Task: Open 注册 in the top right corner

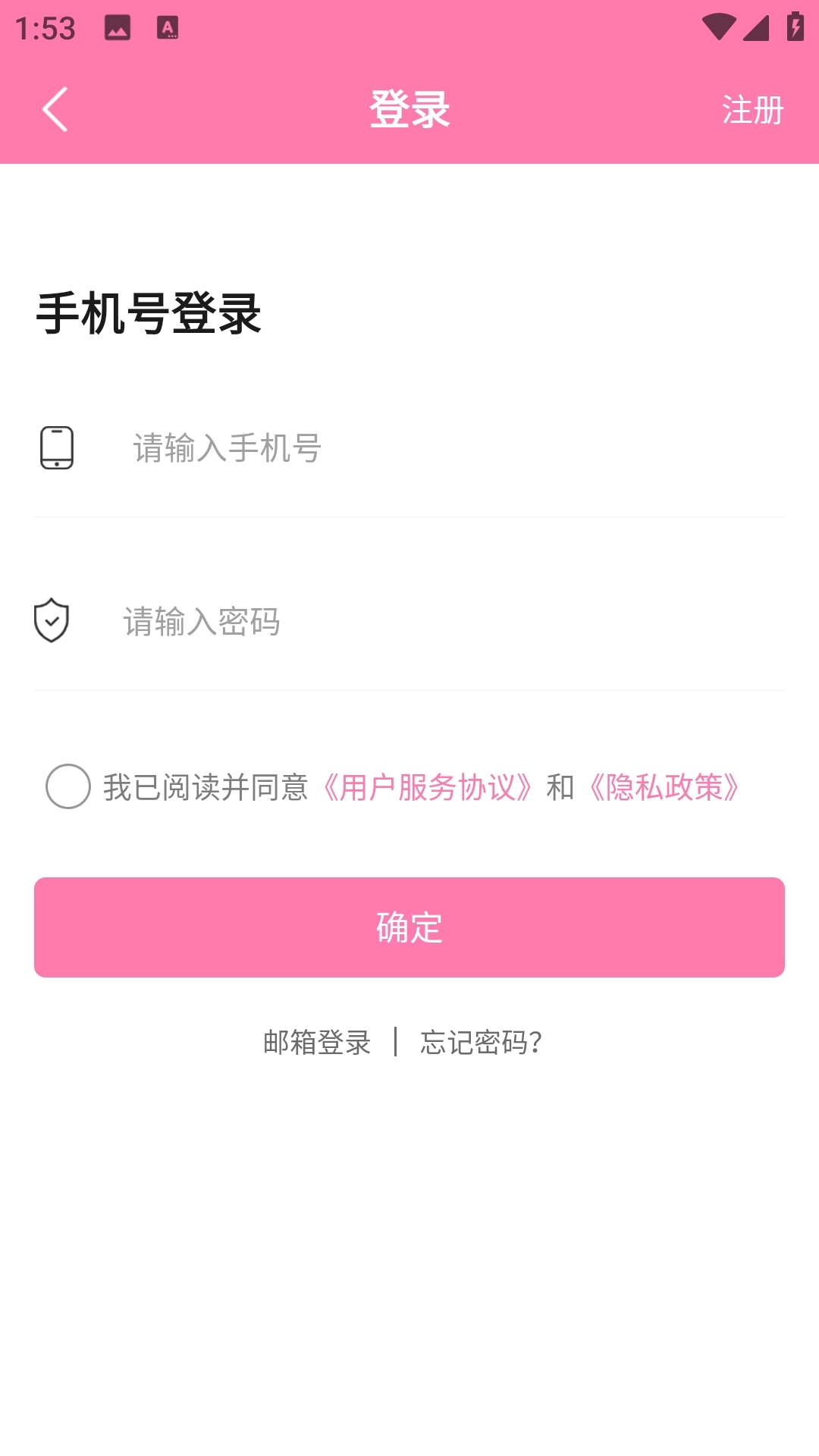Action: 753,111
